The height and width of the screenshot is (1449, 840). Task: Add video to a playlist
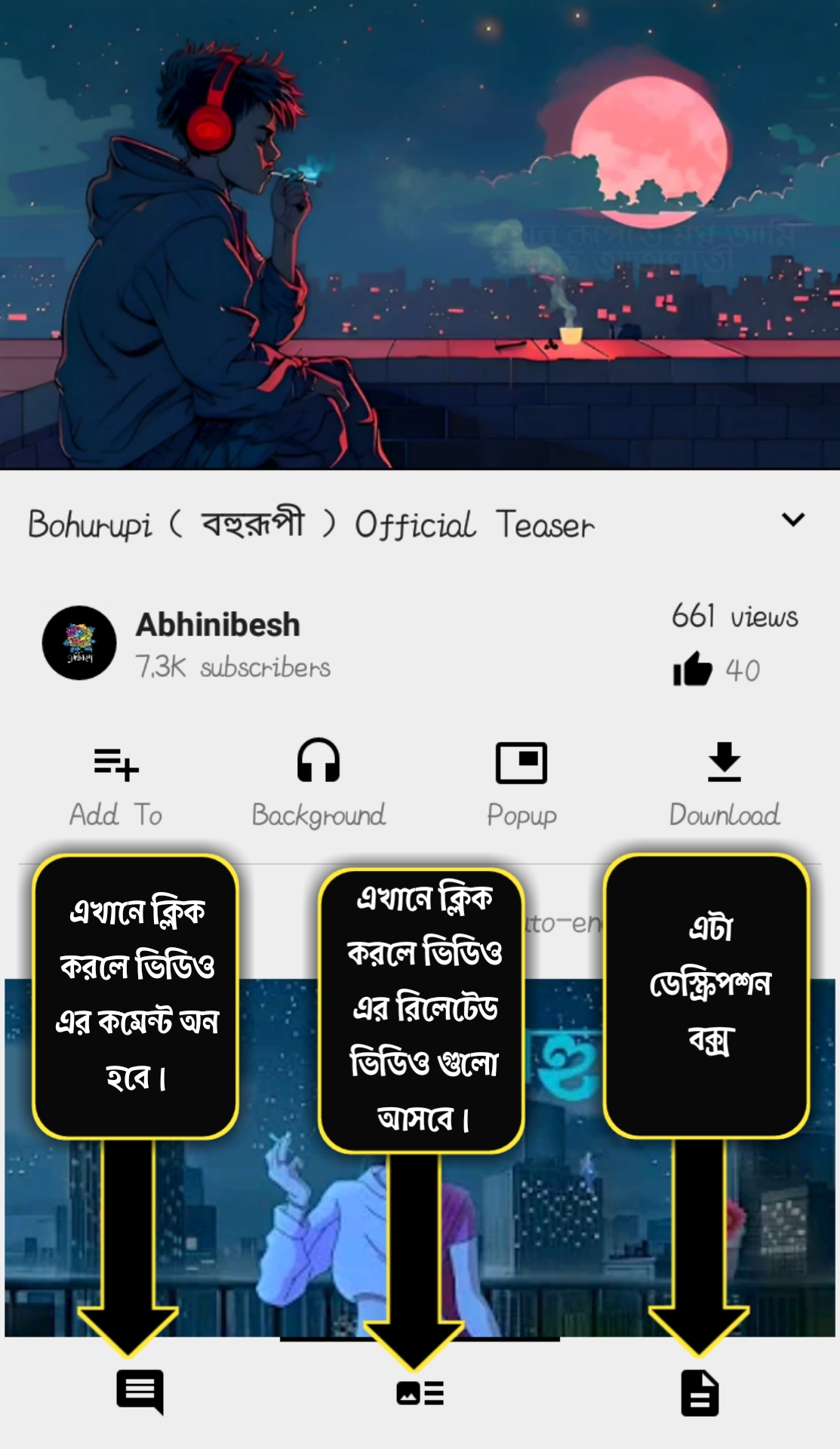tap(116, 783)
